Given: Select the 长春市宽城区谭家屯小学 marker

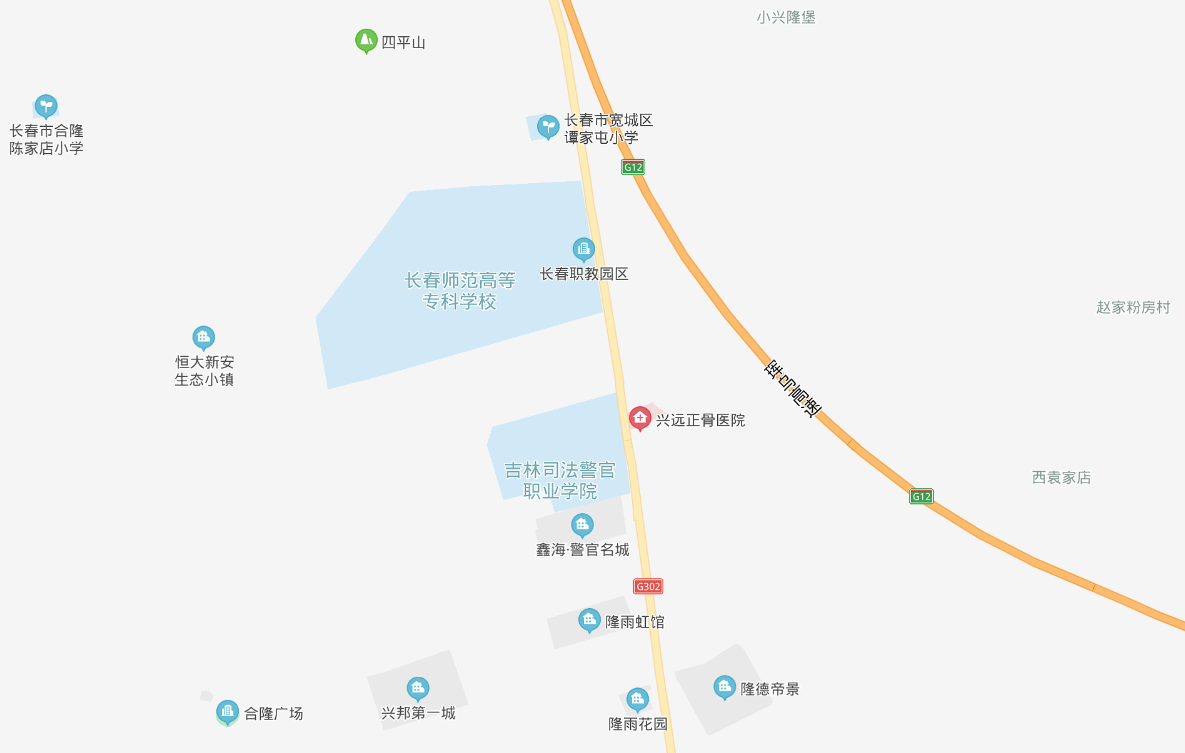Looking at the screenshot, I should pyautogui.click(x=548, y=126).
